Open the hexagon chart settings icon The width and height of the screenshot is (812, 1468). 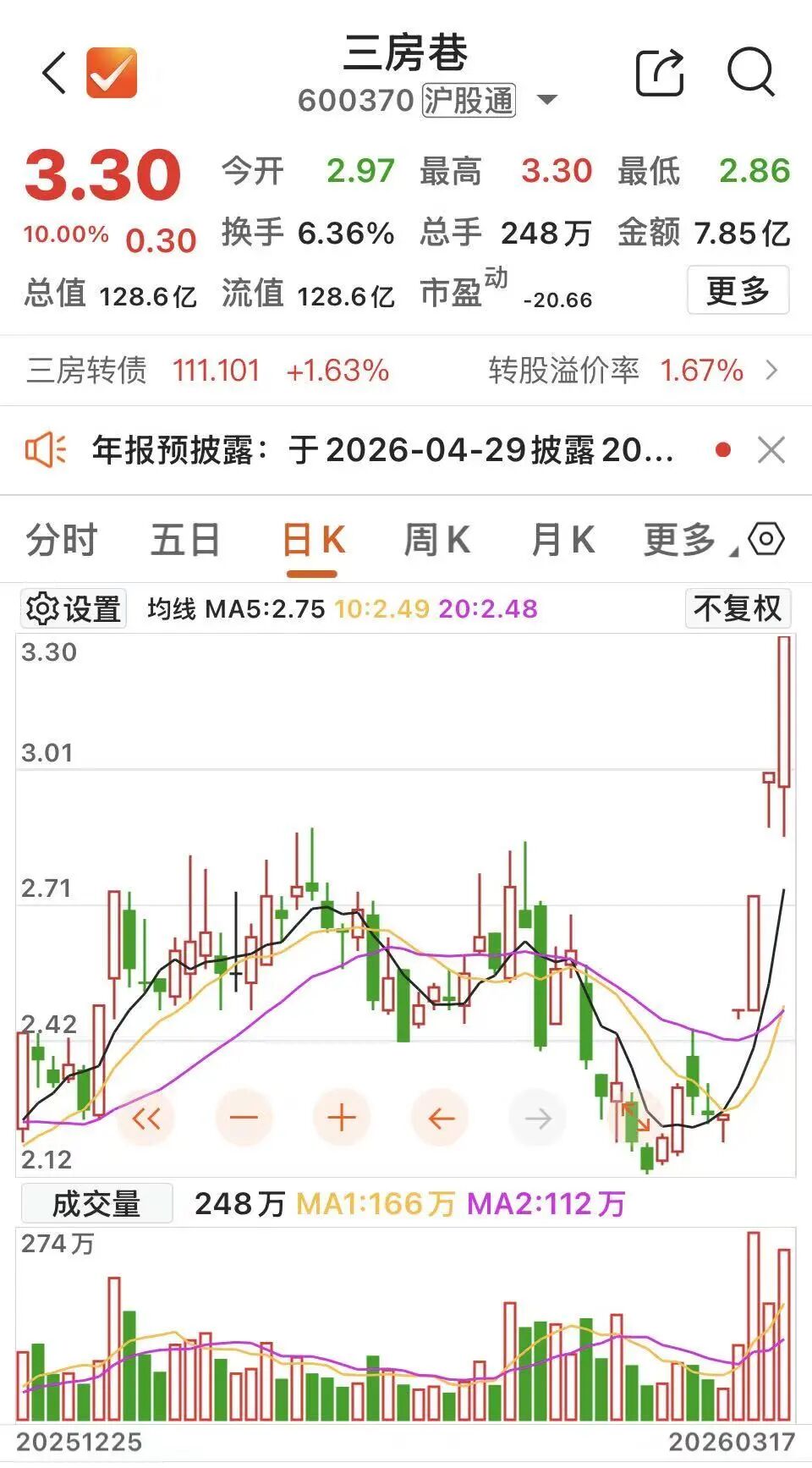(x=766, y=539)
